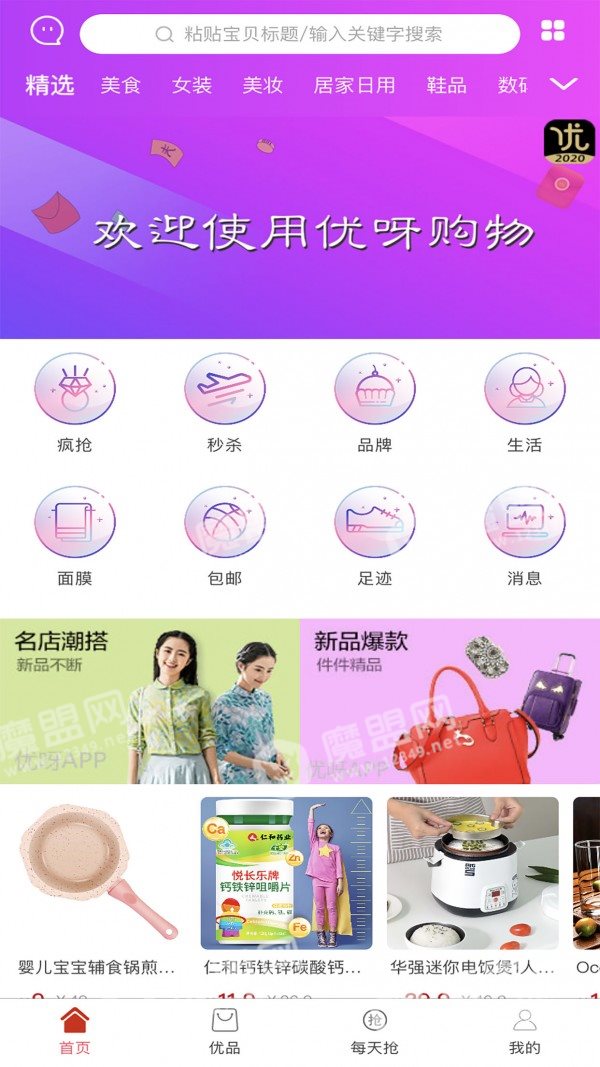Open the 面膜 shortcut
The height and width of the screenshot is (1067, 600).
[x=75, y=536]
